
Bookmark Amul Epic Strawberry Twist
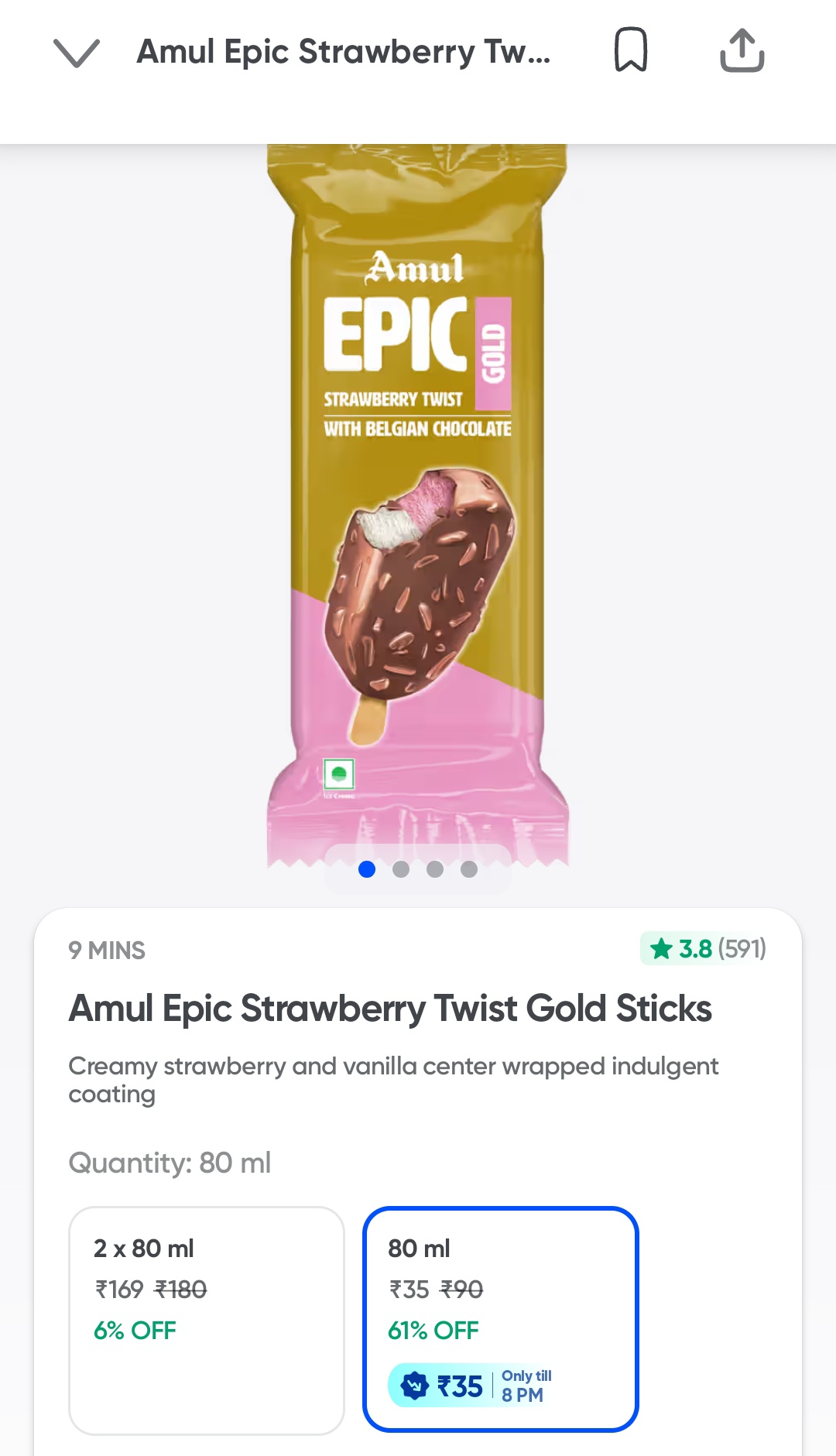coord(630,50)
